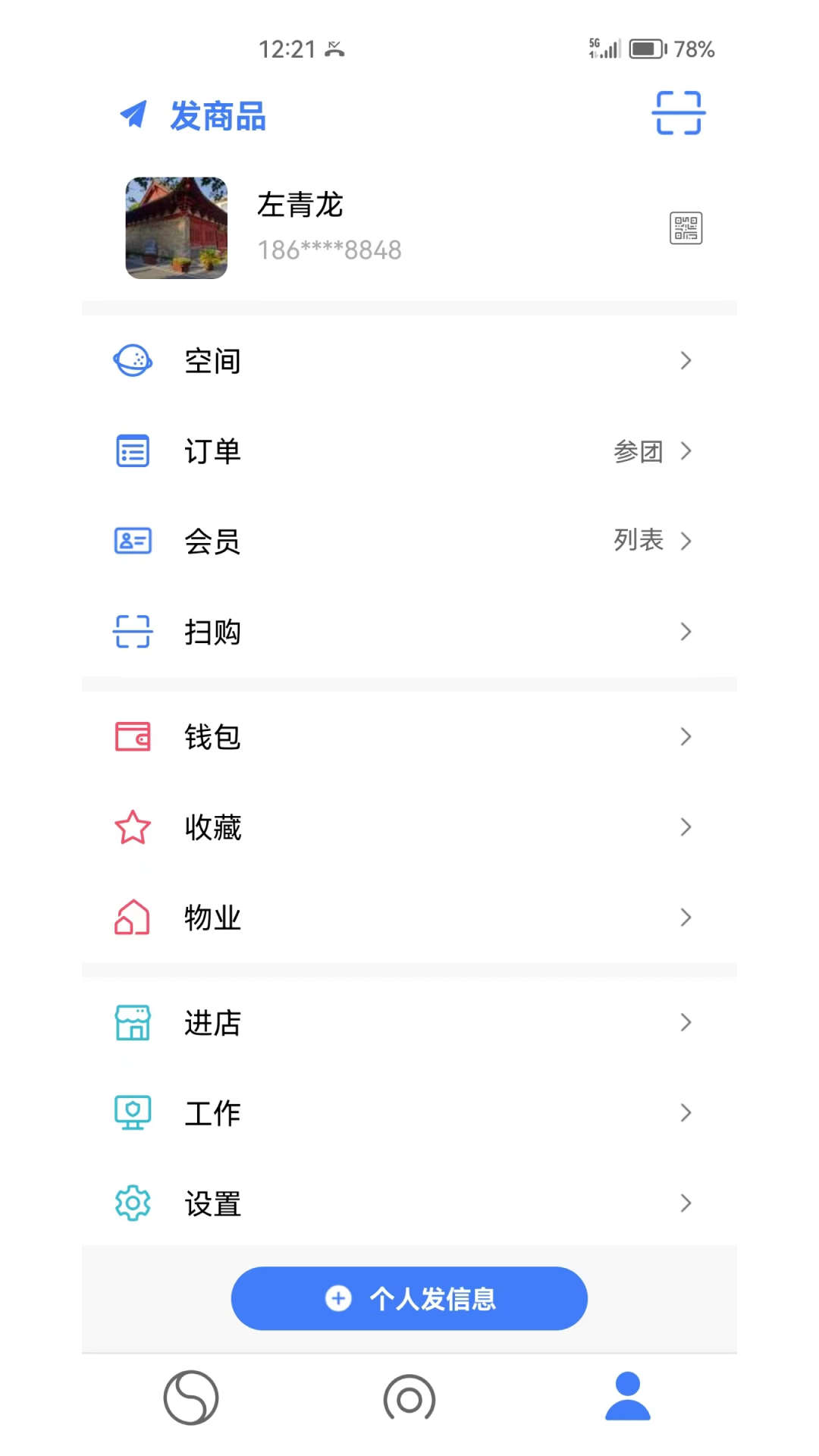Tap the profile avatar photo of 左青龙
The width and height of the screenshot is (819, 1456).
(x=176, y=227)
